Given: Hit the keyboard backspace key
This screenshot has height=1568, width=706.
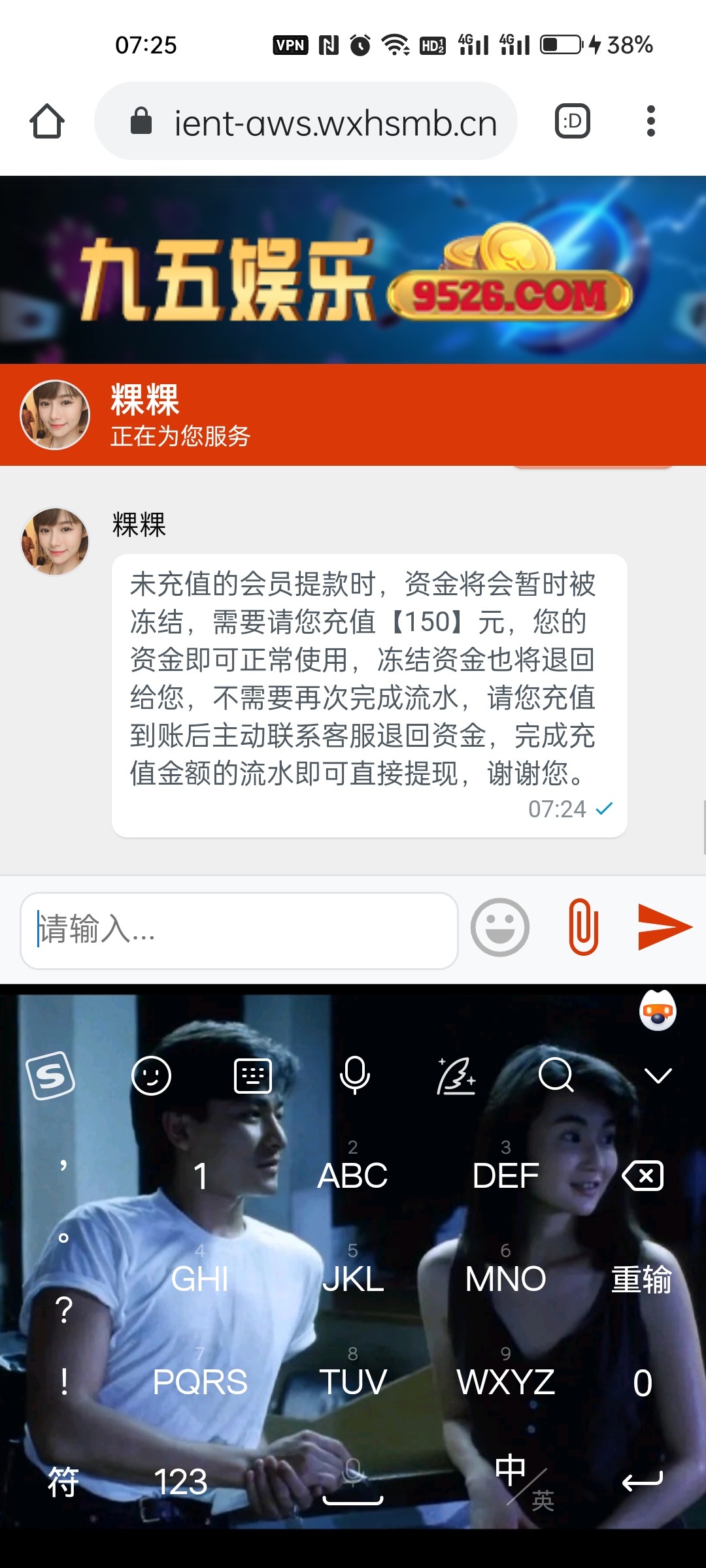Looking at the screenshot, I should point(643,1176).
